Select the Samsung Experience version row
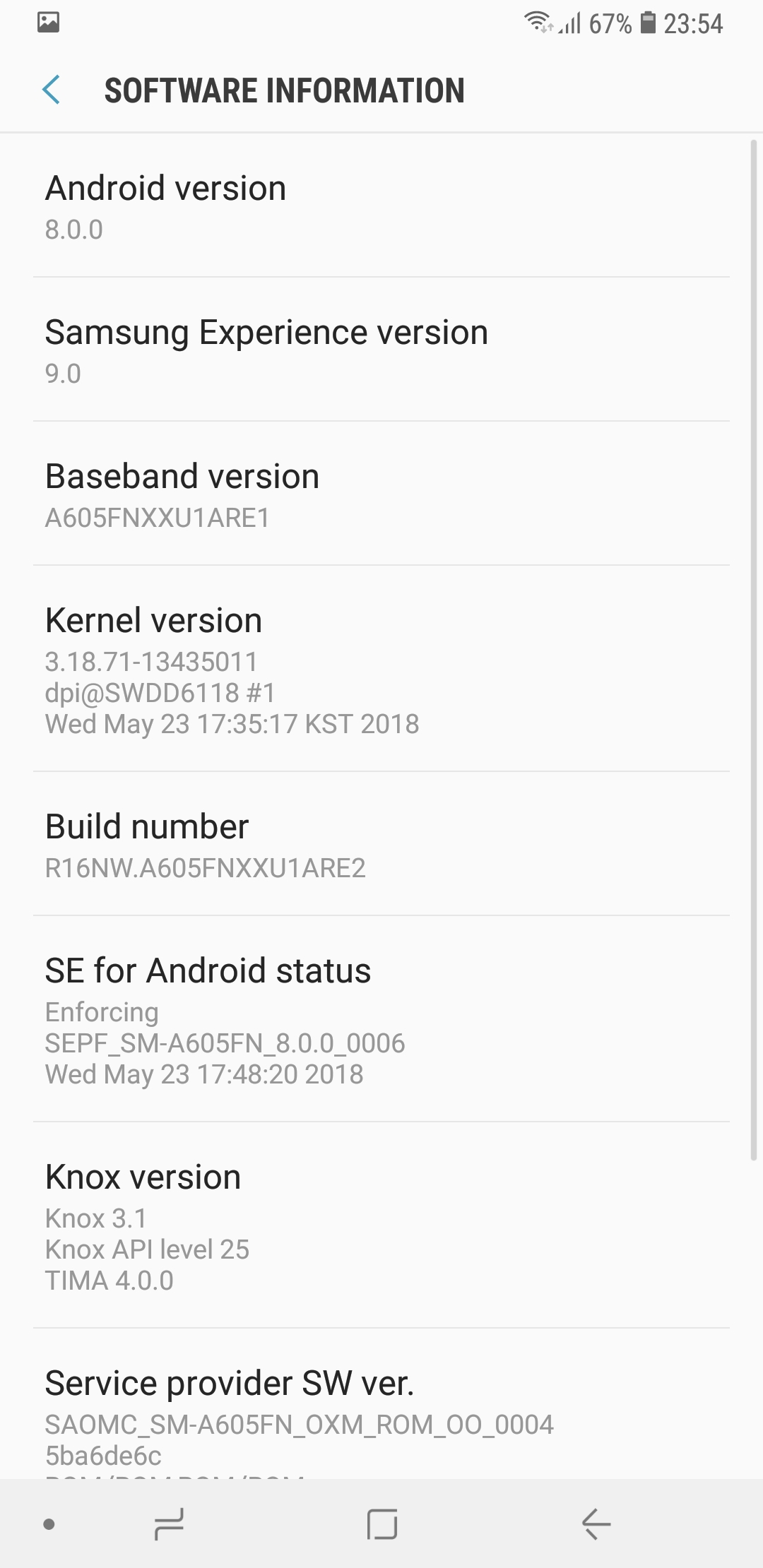Screen dimensions: 763x1568 click(381, 350)
